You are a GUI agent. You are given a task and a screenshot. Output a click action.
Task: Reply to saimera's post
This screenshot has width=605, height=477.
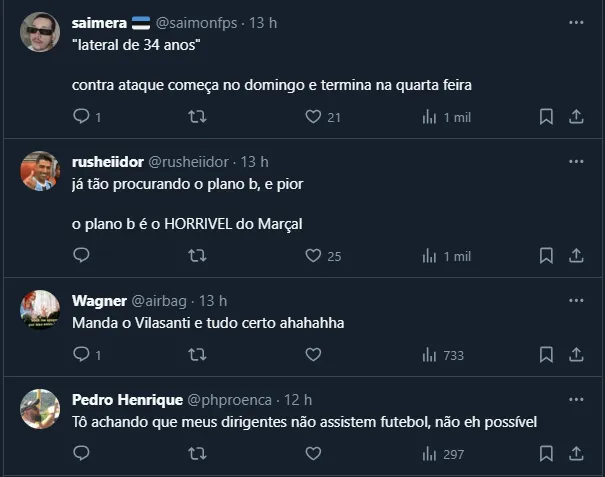point(82,117)
